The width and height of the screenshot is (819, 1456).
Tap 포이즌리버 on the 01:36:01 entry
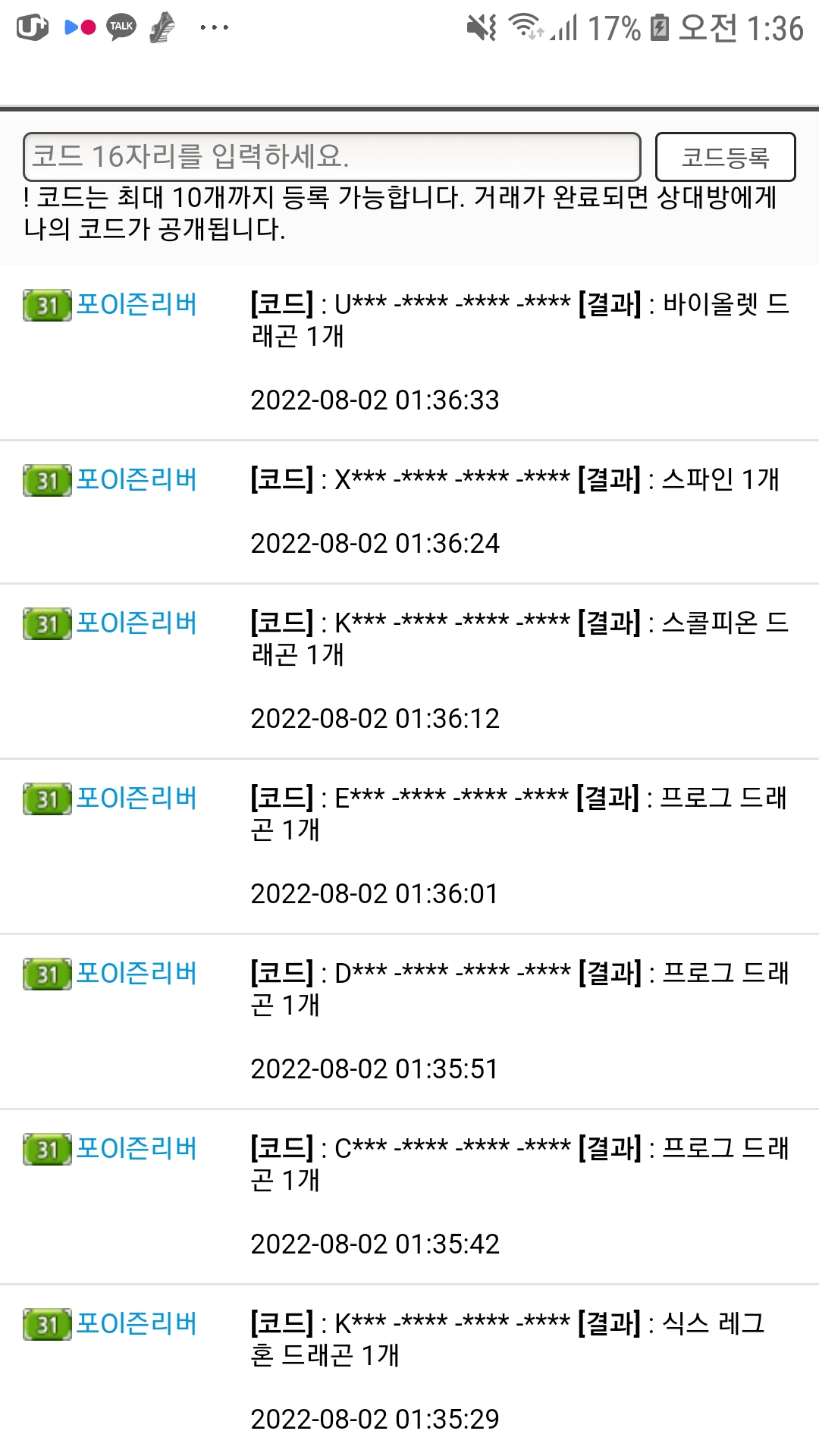pos(136,799)
